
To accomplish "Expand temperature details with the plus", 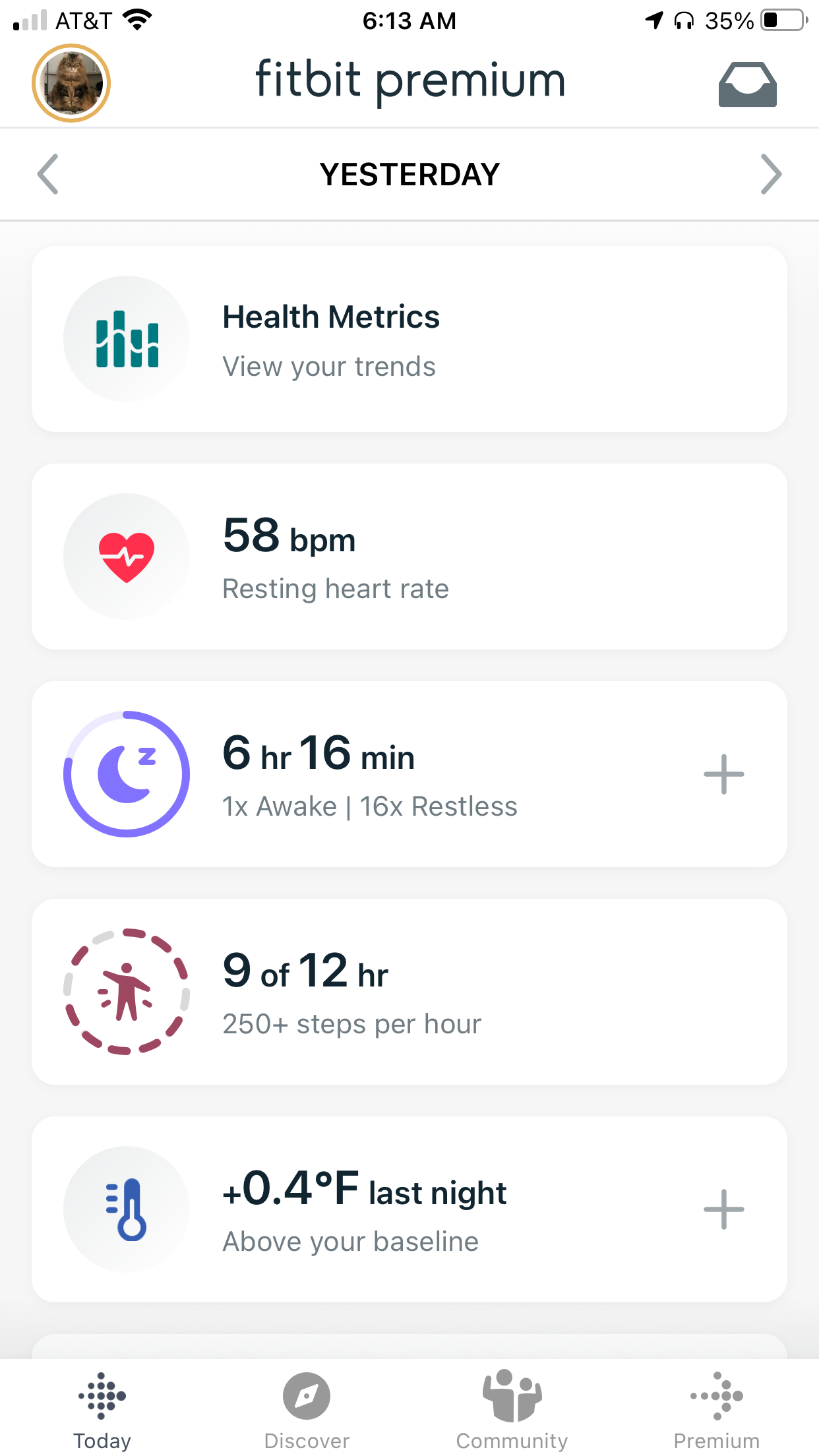I will 724,1209.
